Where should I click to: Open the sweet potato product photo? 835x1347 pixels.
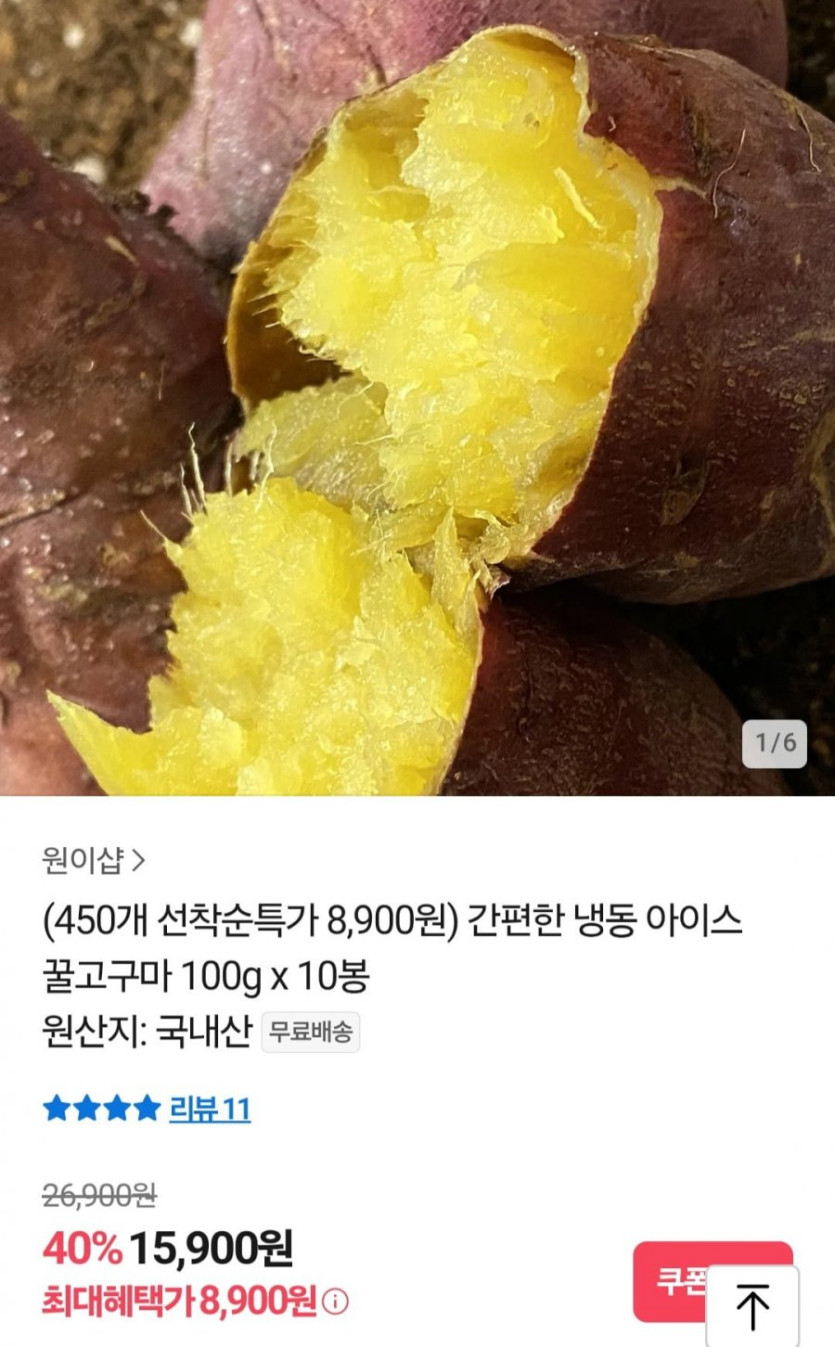tap(417, 400)
